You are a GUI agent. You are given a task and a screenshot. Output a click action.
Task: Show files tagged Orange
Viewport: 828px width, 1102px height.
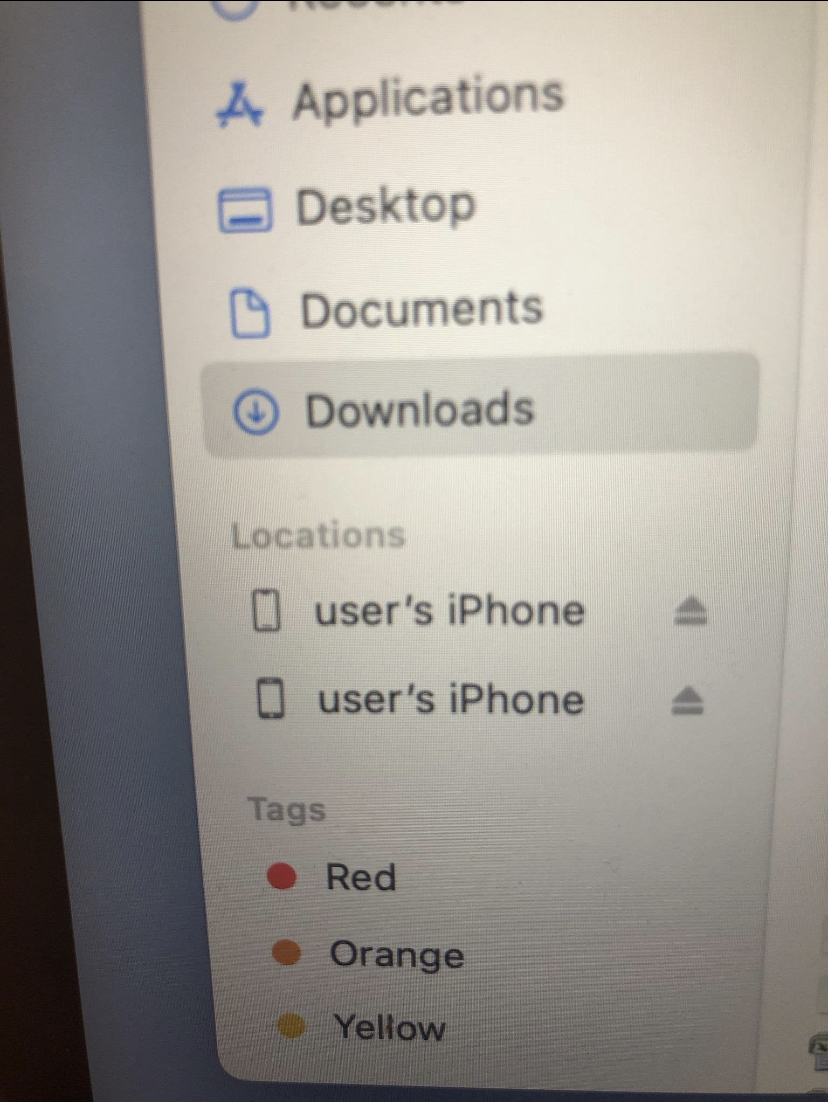pos(395,955)
